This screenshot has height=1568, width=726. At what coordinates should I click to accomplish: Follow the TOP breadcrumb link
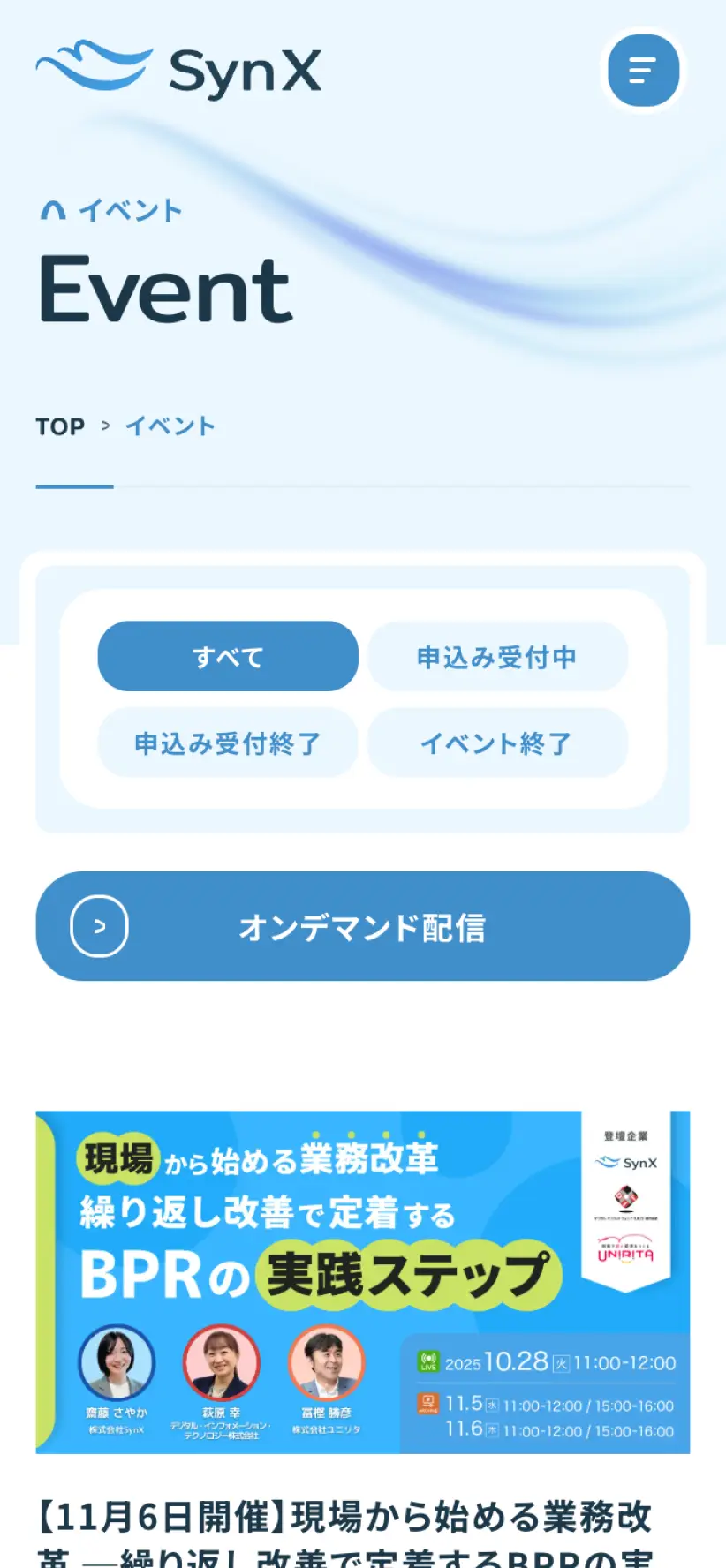60,427
